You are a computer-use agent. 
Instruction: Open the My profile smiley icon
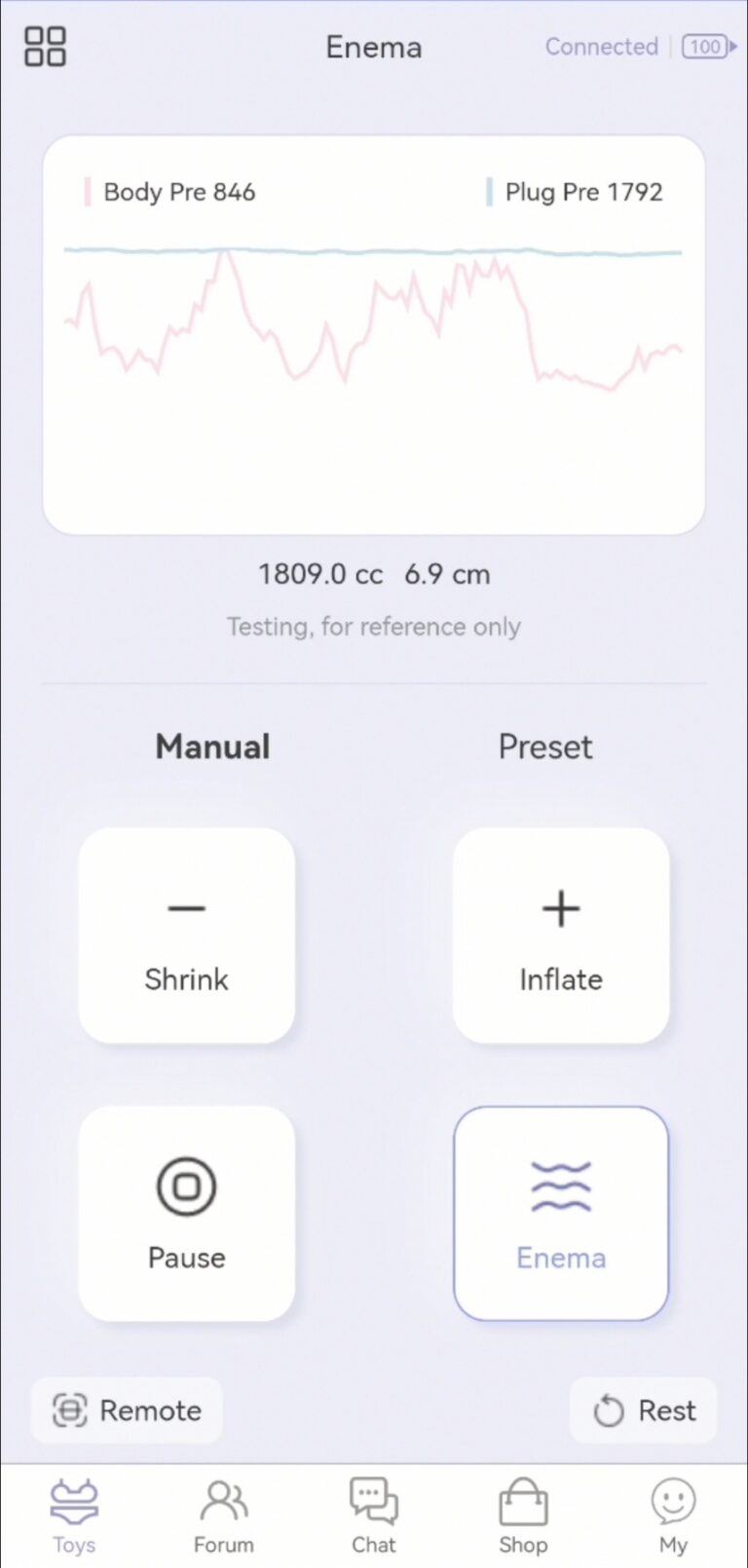[673, 1499]
